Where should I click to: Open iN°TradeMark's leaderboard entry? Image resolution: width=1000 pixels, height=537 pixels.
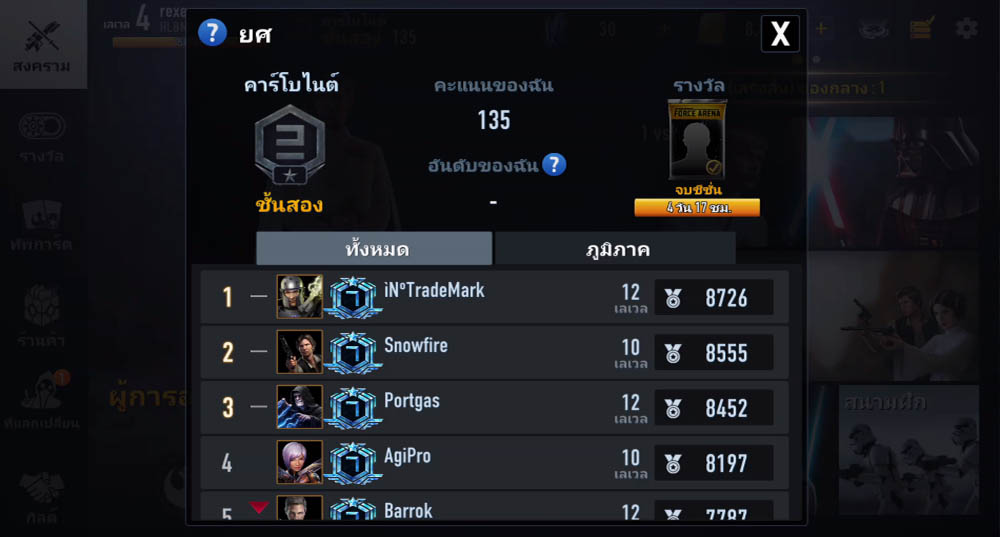(x=495, y=297)
